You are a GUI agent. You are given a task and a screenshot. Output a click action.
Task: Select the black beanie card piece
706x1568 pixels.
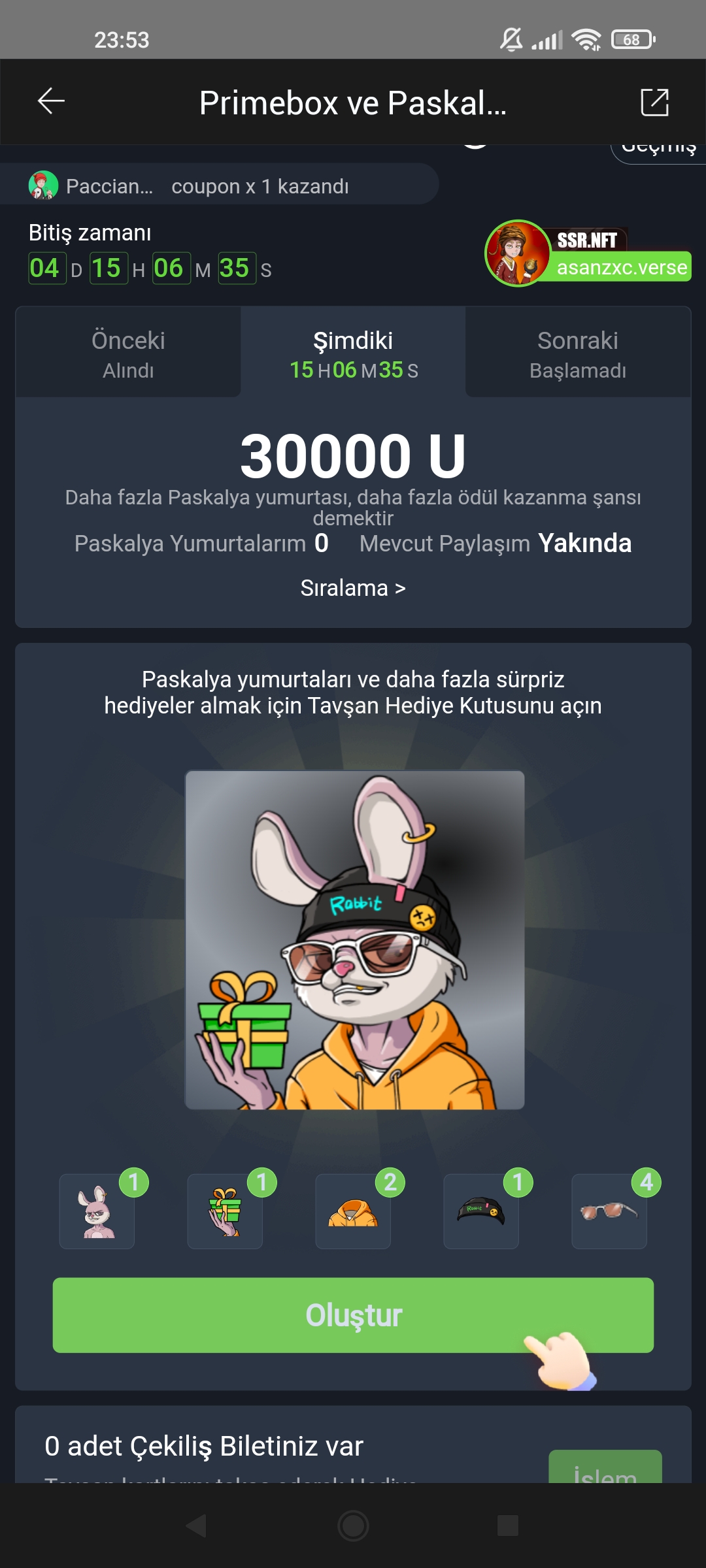click(481, 1211)
